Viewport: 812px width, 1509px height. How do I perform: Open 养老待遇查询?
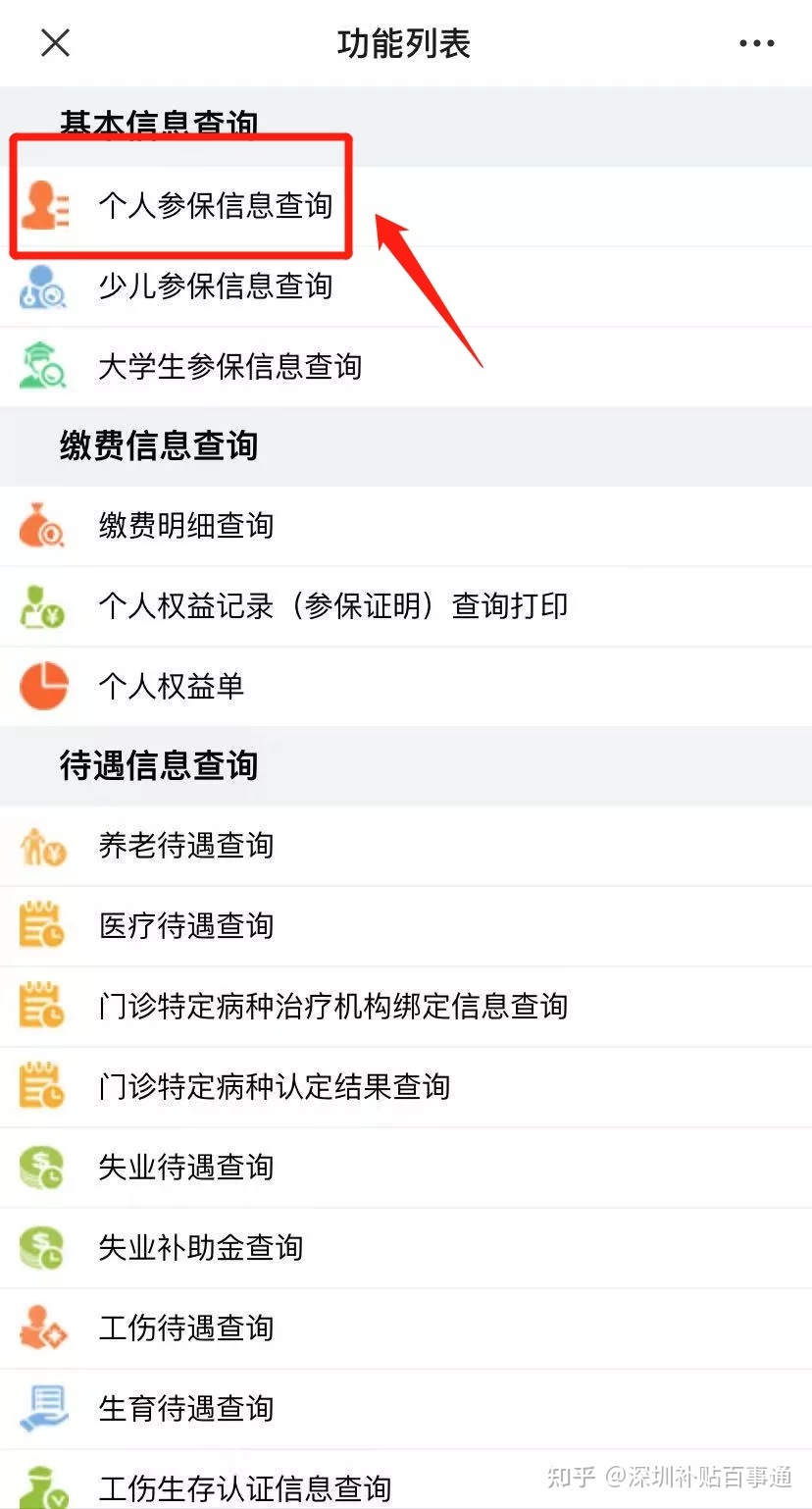406,846
